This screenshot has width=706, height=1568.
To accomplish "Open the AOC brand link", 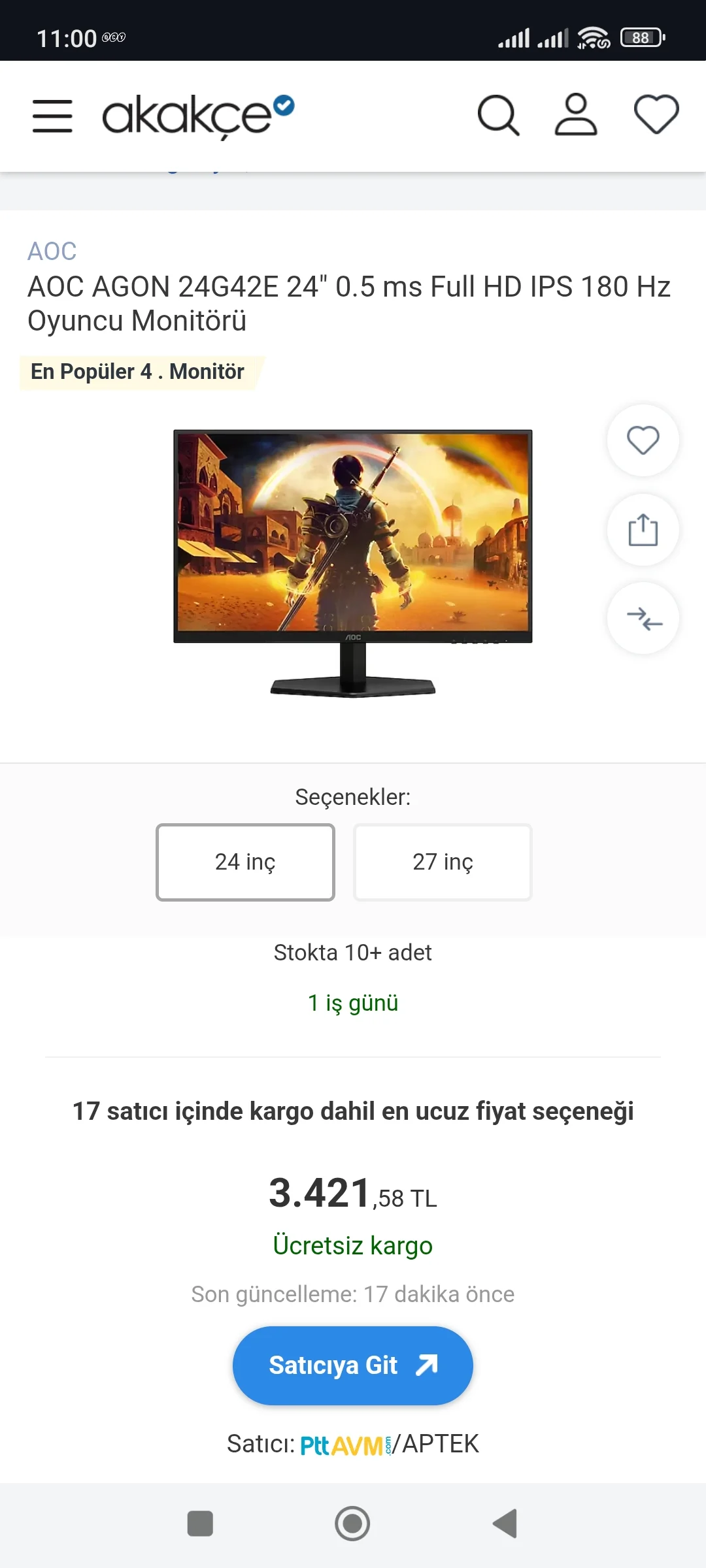I will 52,251.
